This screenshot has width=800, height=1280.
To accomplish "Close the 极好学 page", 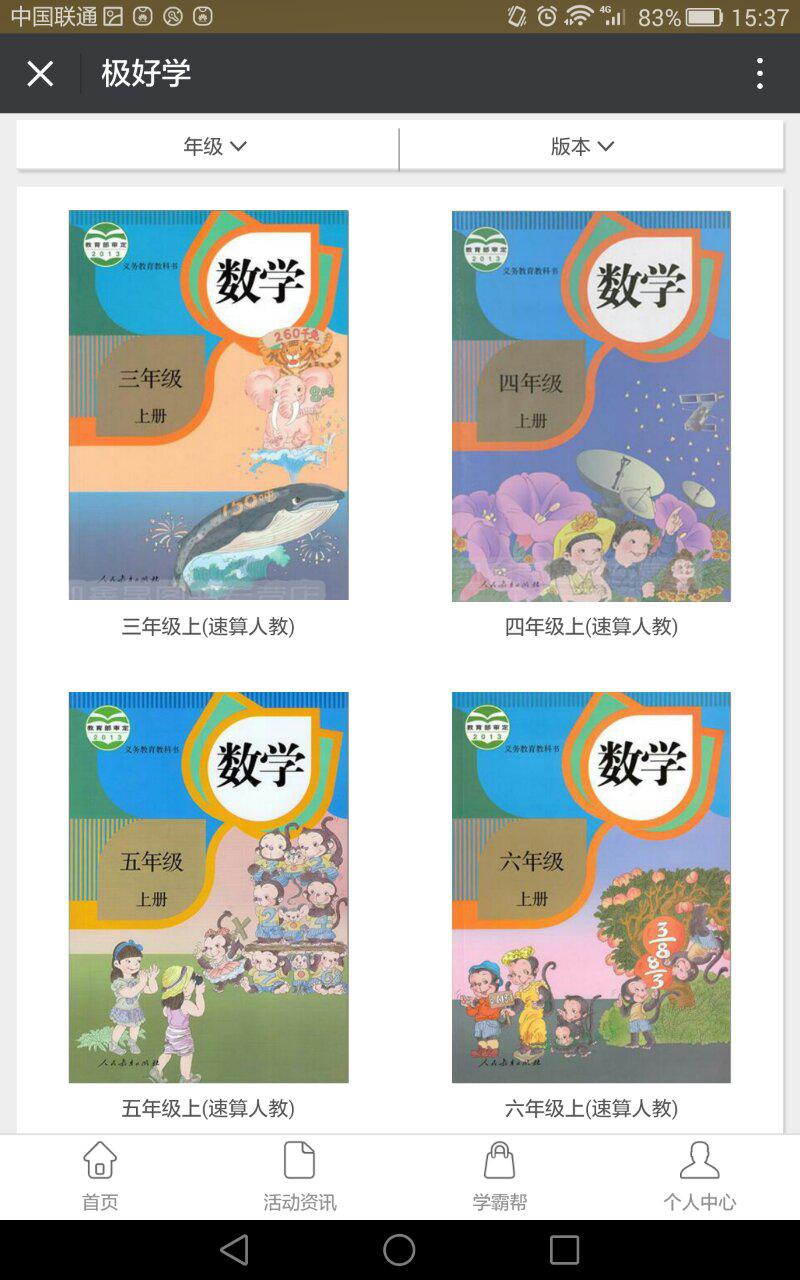I will coord(40,73).
